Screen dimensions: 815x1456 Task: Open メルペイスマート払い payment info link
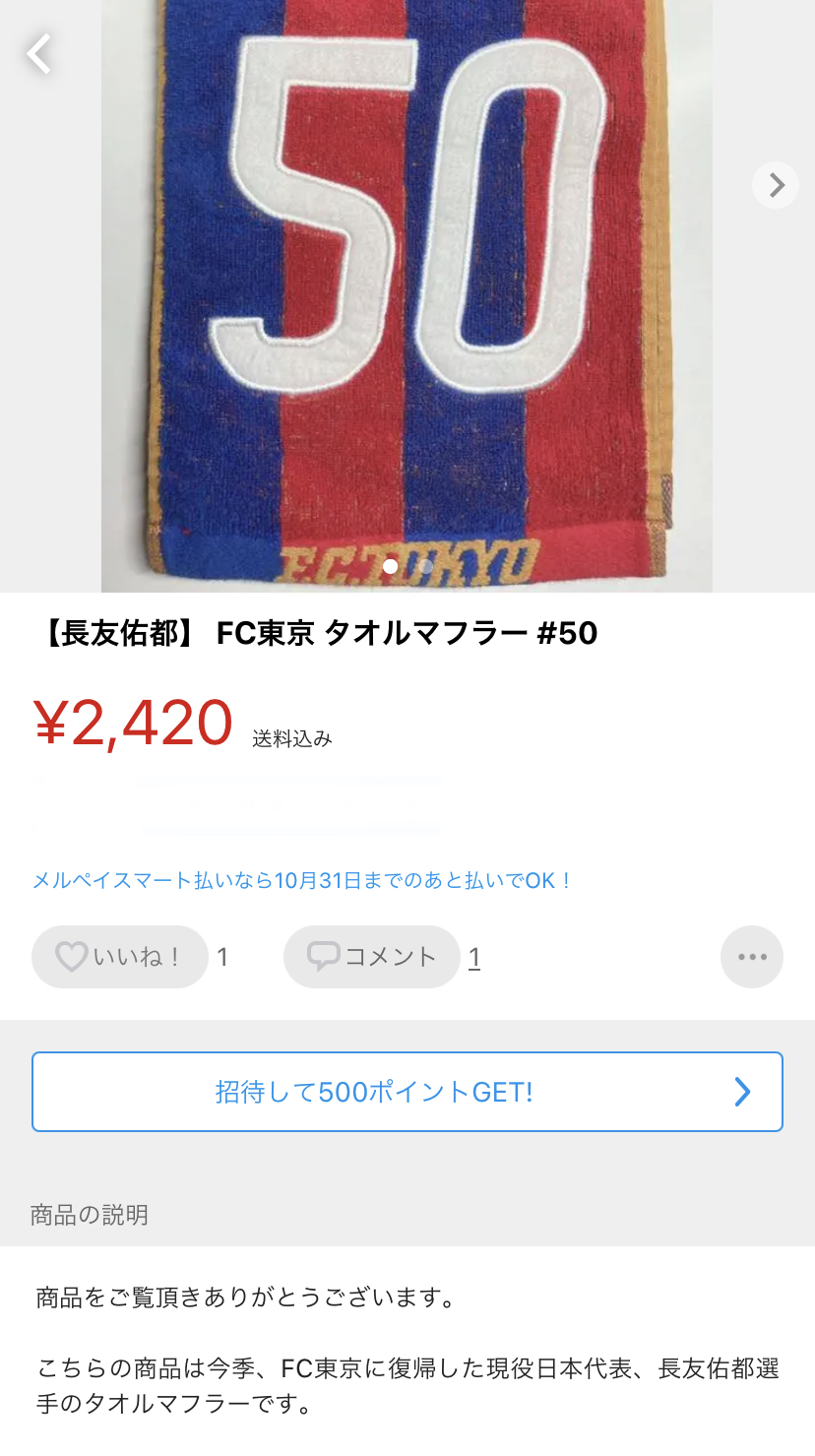302,880
